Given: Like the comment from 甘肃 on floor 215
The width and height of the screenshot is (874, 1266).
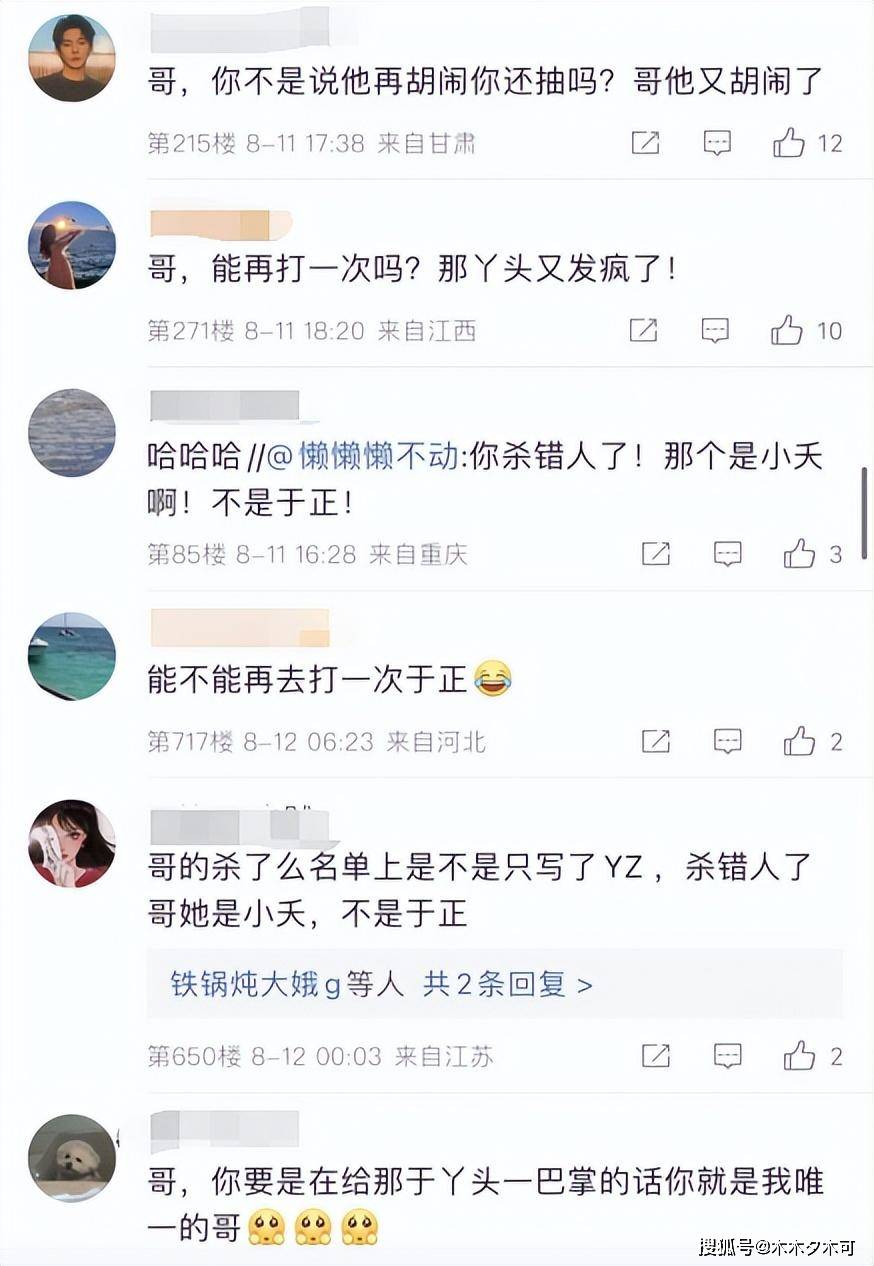Looking at the screenshot, I should pos(789,143).
